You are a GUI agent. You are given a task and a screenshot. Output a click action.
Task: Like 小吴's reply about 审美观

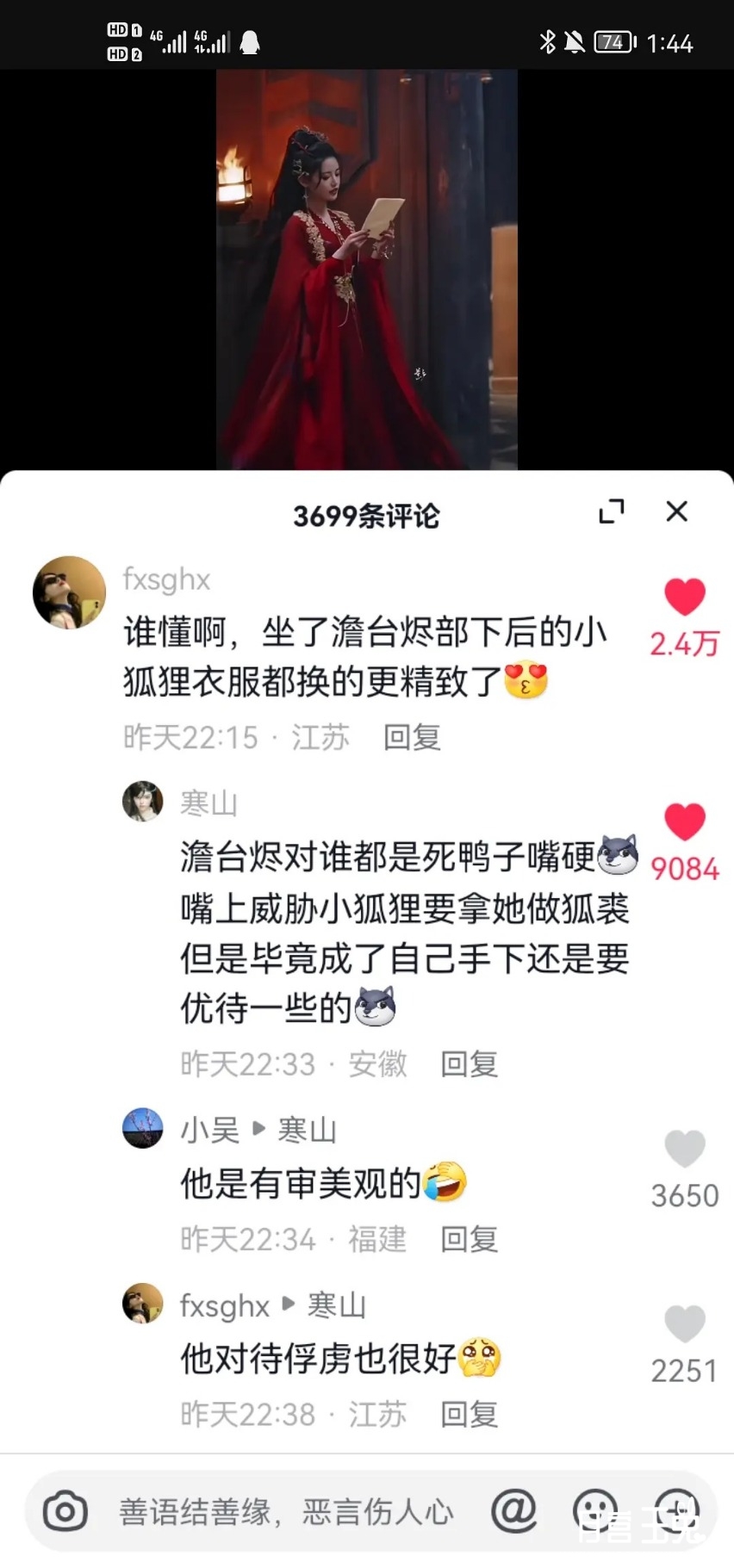click(x=685, y=1149)
